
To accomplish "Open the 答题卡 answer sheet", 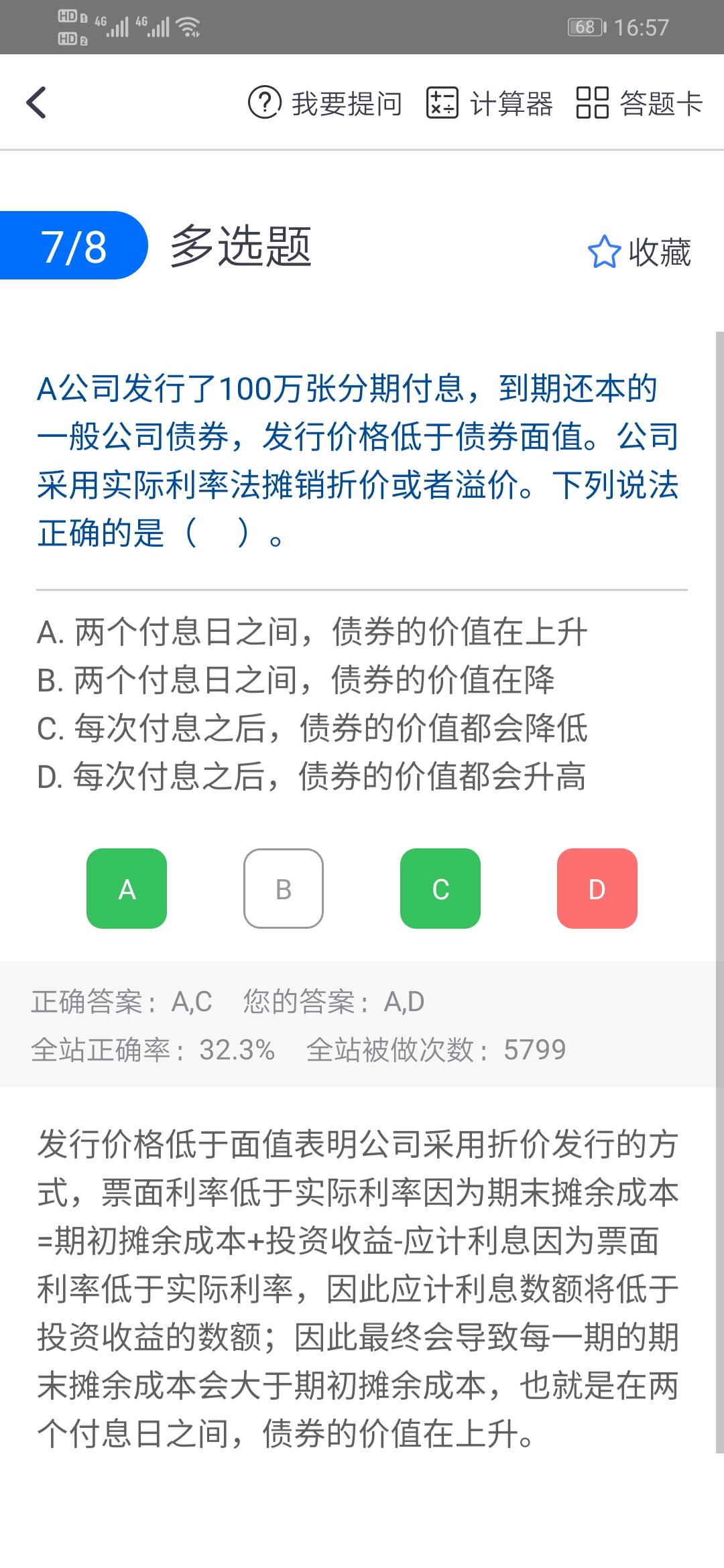I will pyautogui.click(x=640, y=103).
